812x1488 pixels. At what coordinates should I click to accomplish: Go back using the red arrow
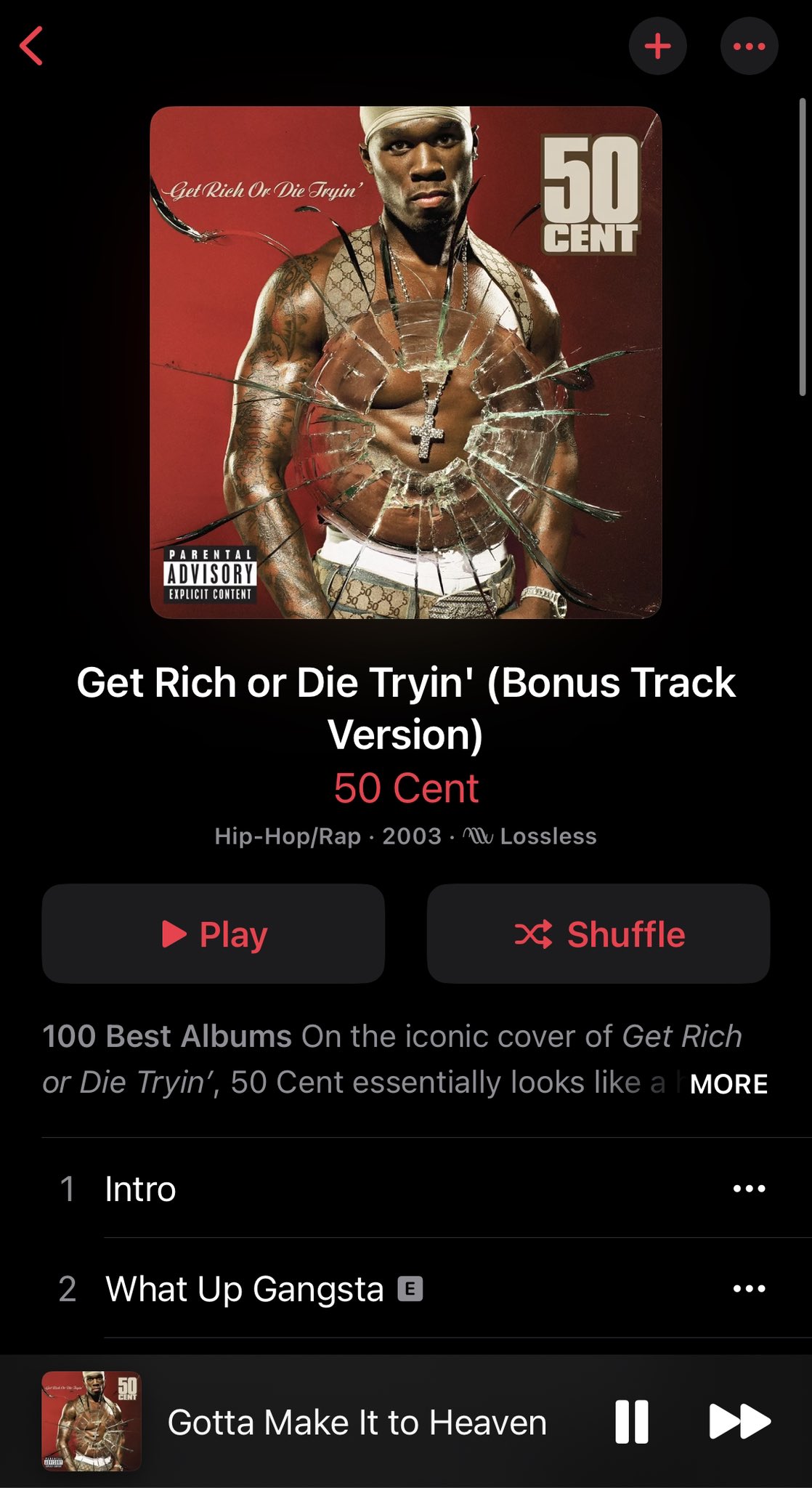32,46
